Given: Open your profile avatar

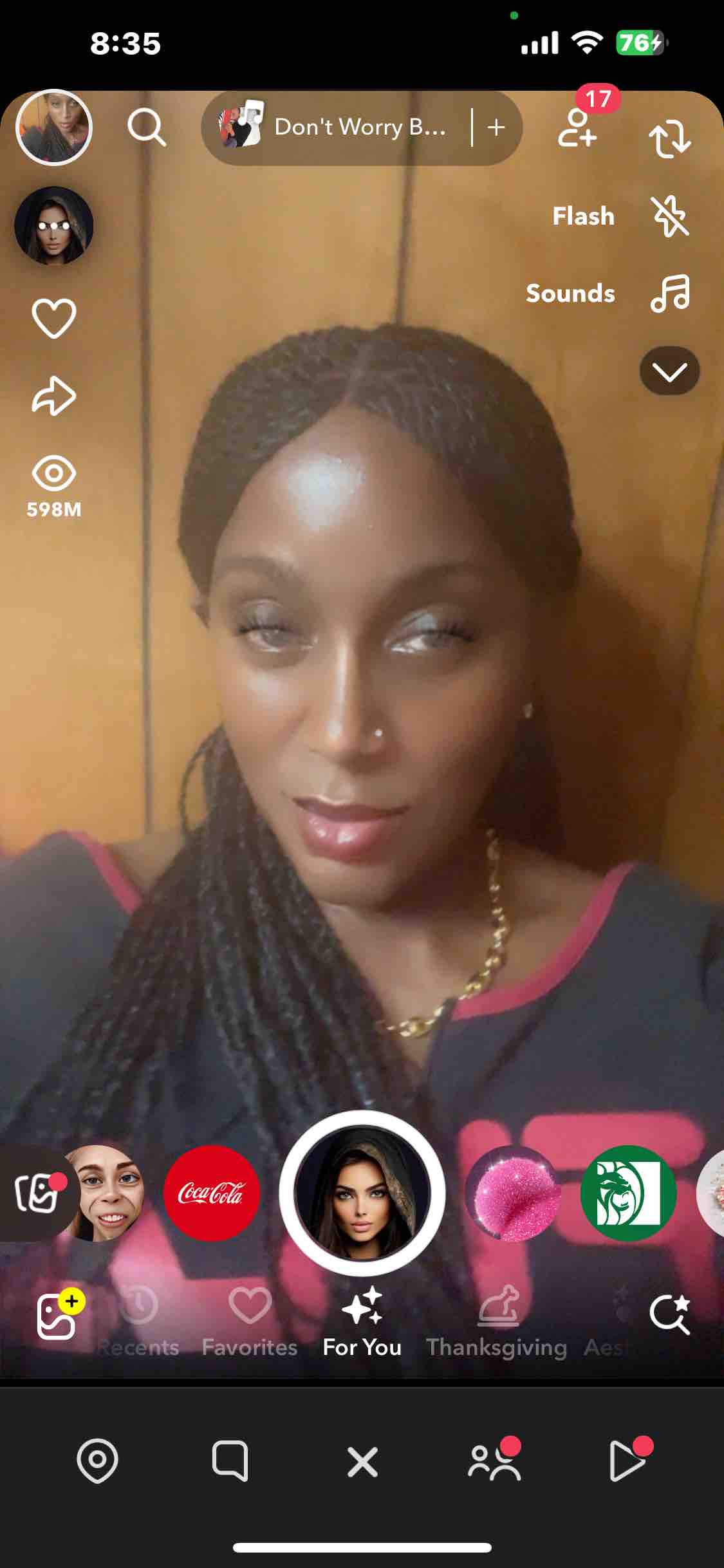Looking at the screenshot, I should point(54,127).
